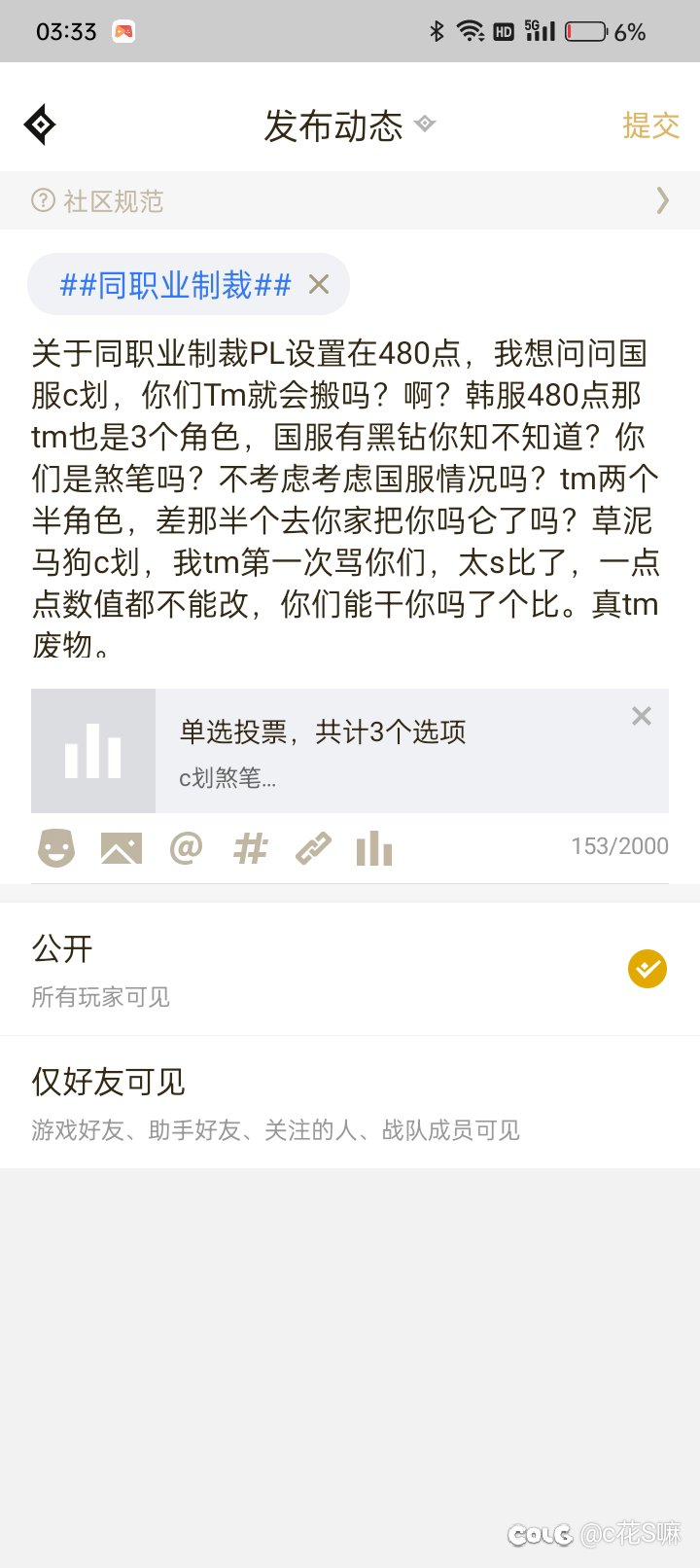Image resolution: width=700 pixels, height=1568 pixels.
Task: Open the 社区规范 community guidelines row
Action: click(350, 200)
